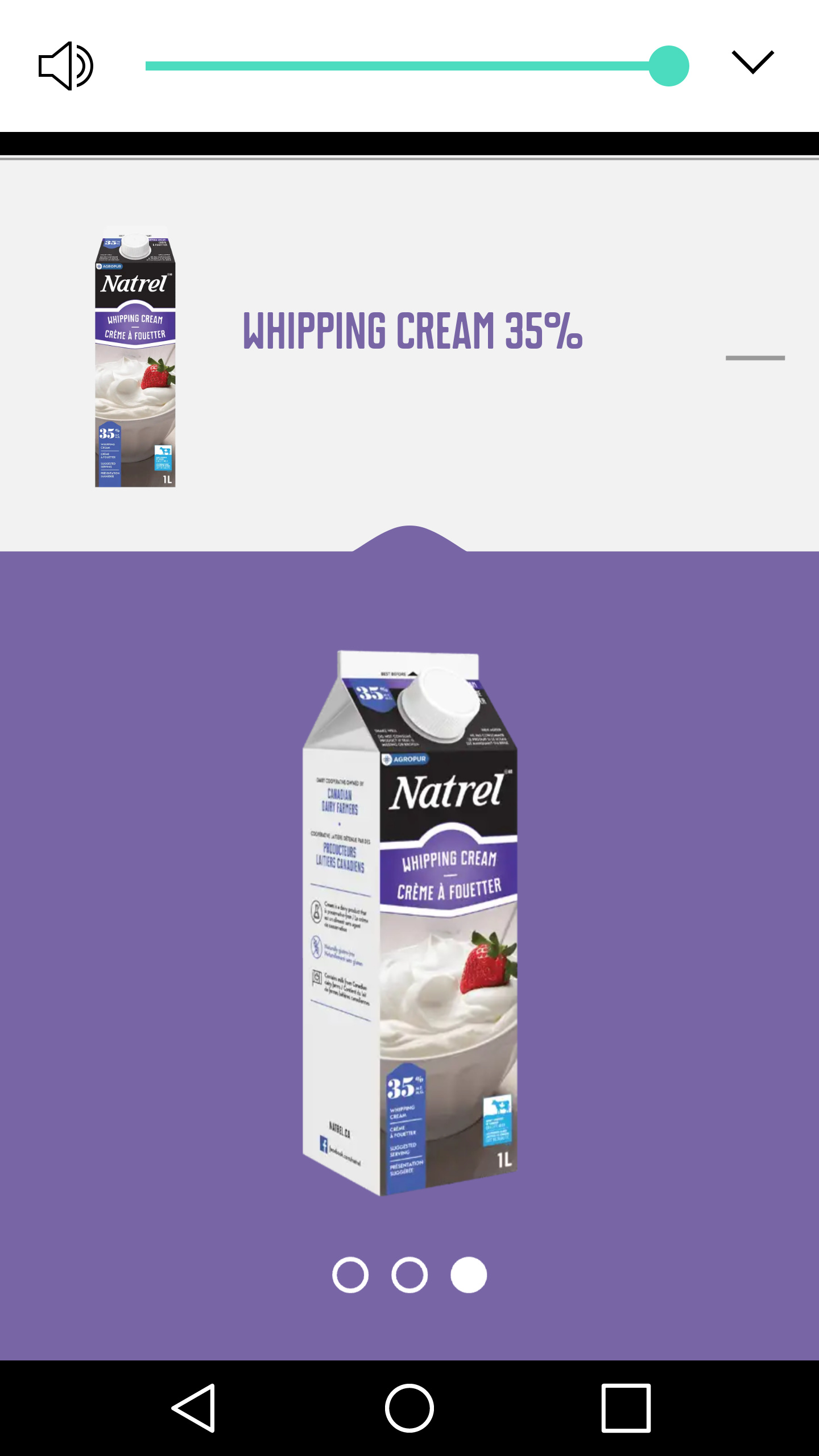This screenshot has width=819, height=1456.
Task: Adjust the volume slider handle
Action: 669,66
